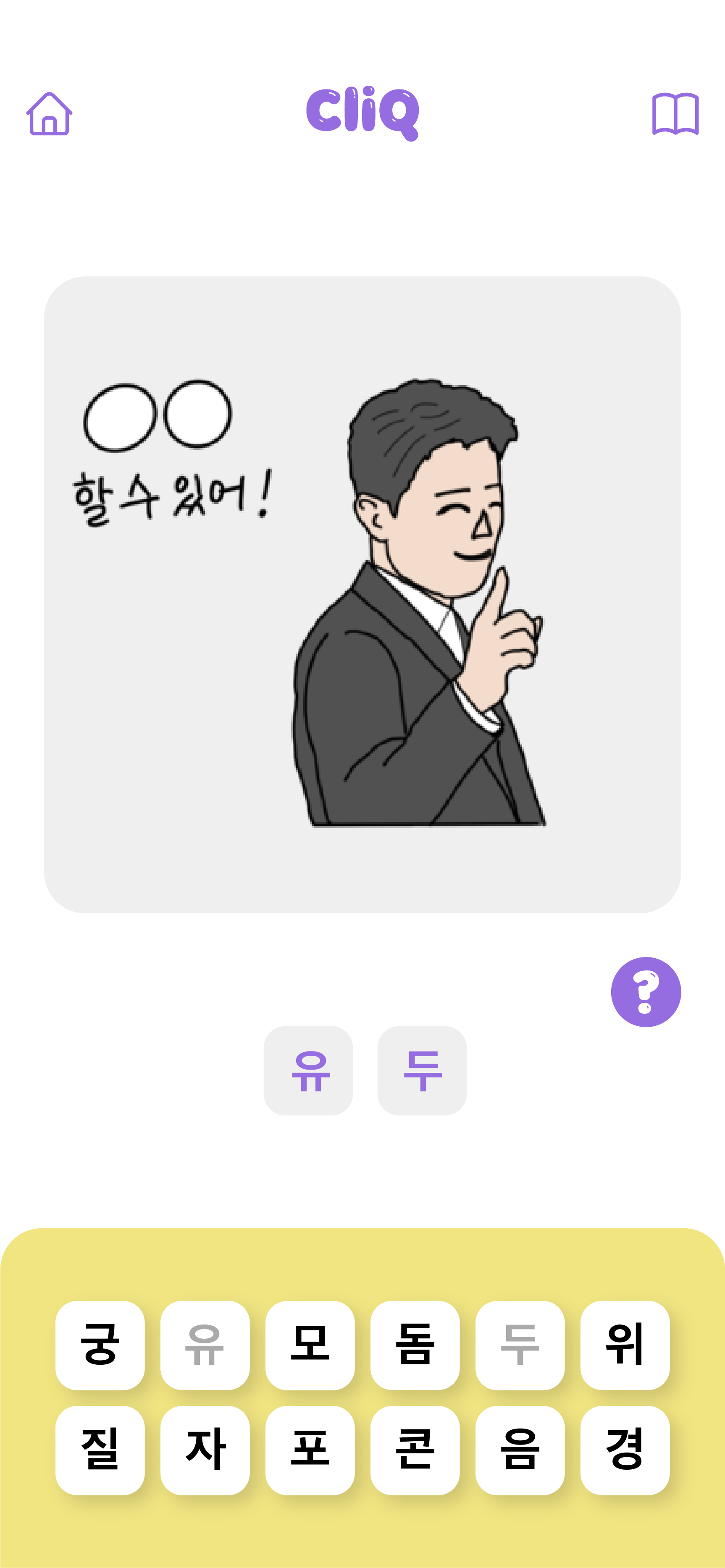Go to the home screen icon
This screenshot has height=1568, width=725.
(x=49, y=114)
